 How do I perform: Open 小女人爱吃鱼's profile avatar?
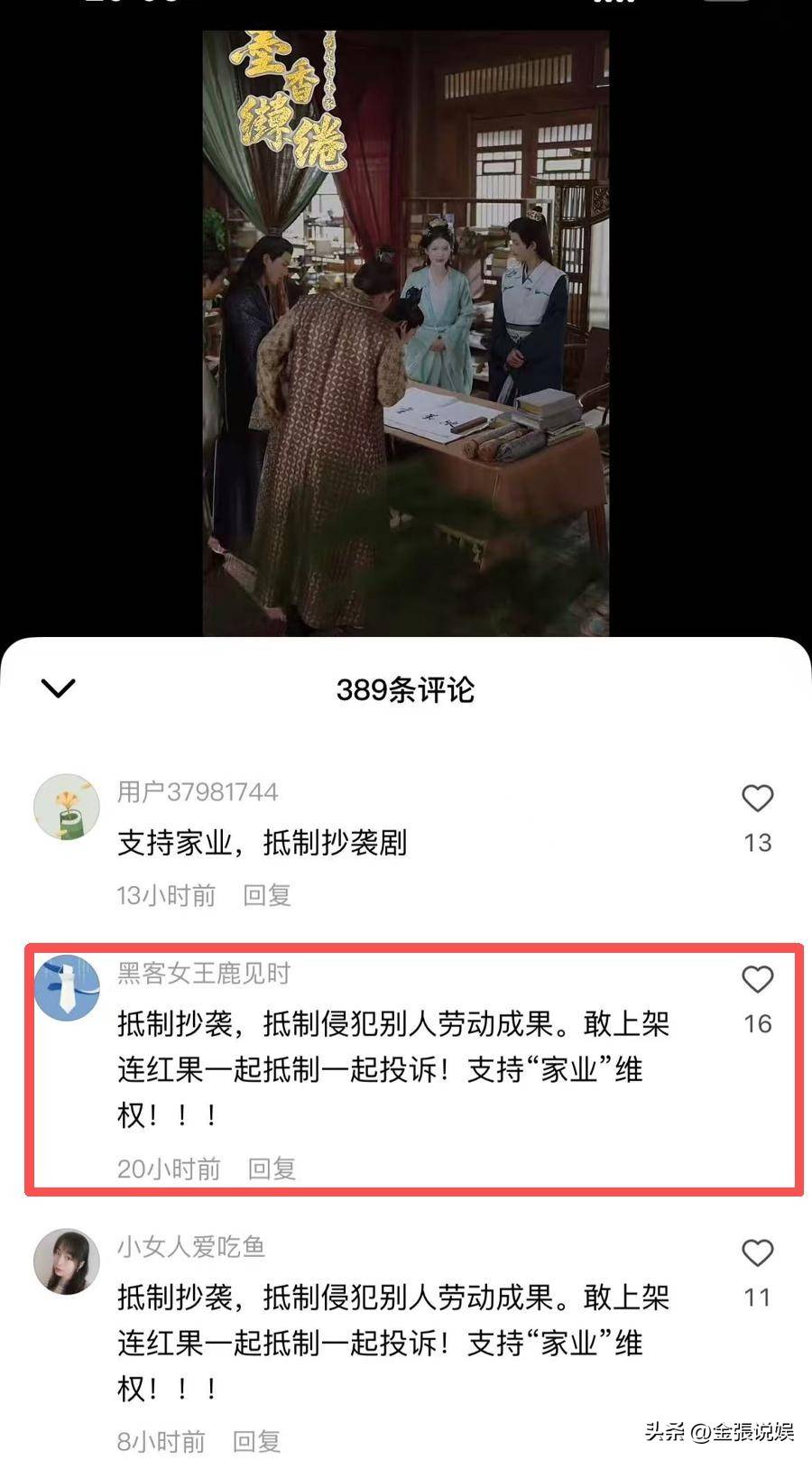[x=67, y=1261]
